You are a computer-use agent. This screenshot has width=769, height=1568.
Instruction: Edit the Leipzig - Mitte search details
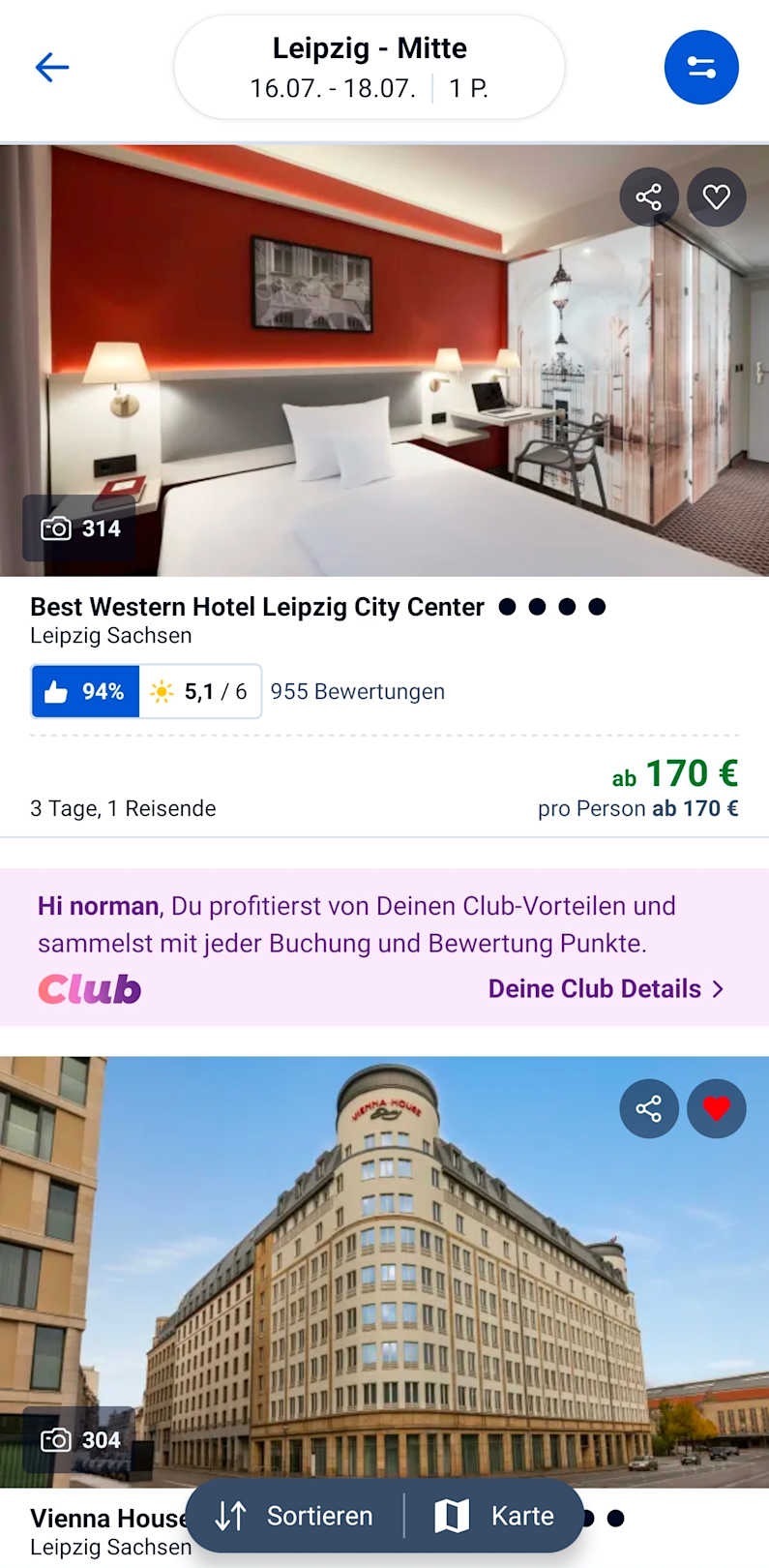click(369, 67)
